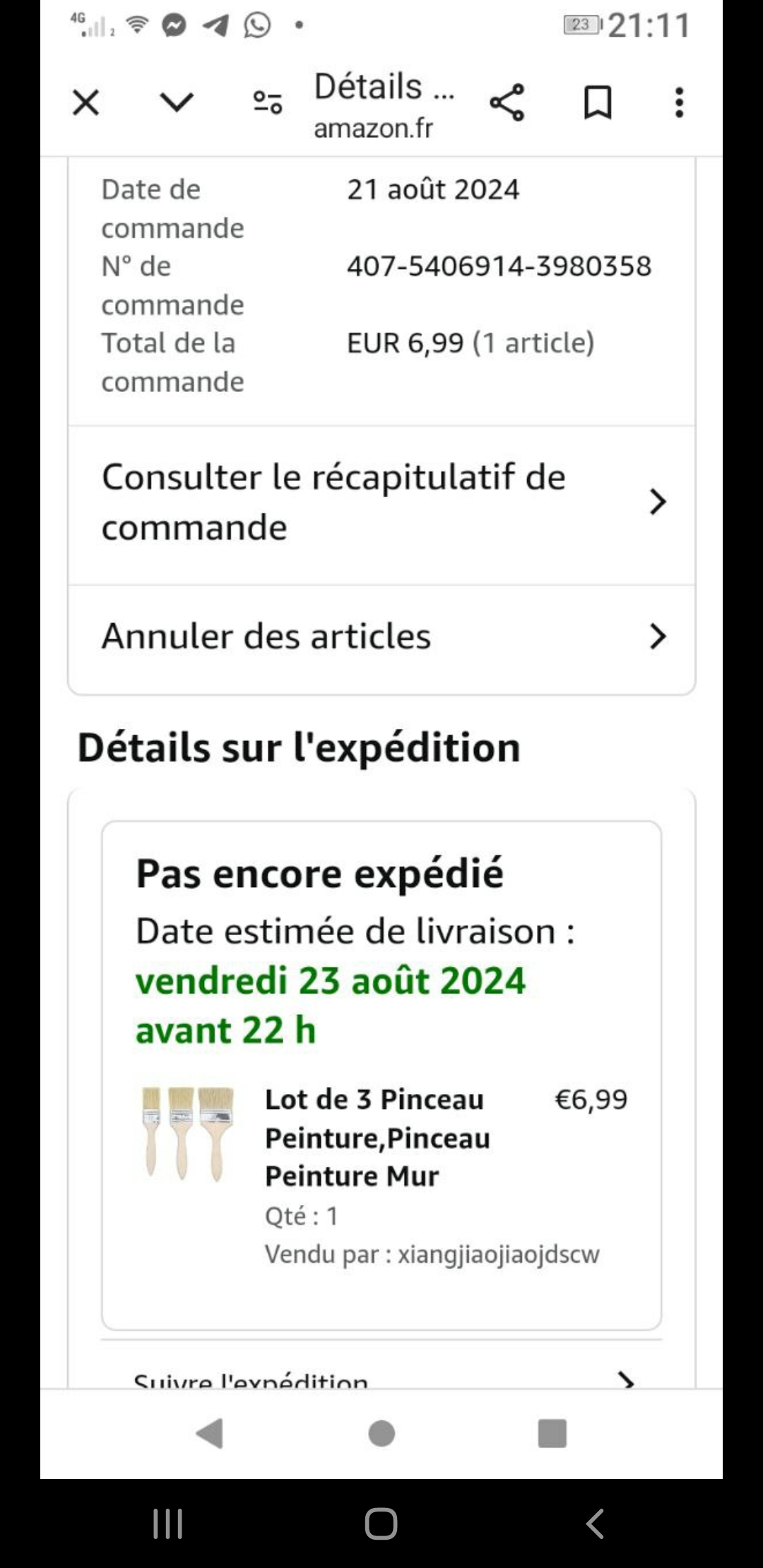Go back using the system back button
Image resolution: width=763 pixels, height=1568 pixels.
595,1524
